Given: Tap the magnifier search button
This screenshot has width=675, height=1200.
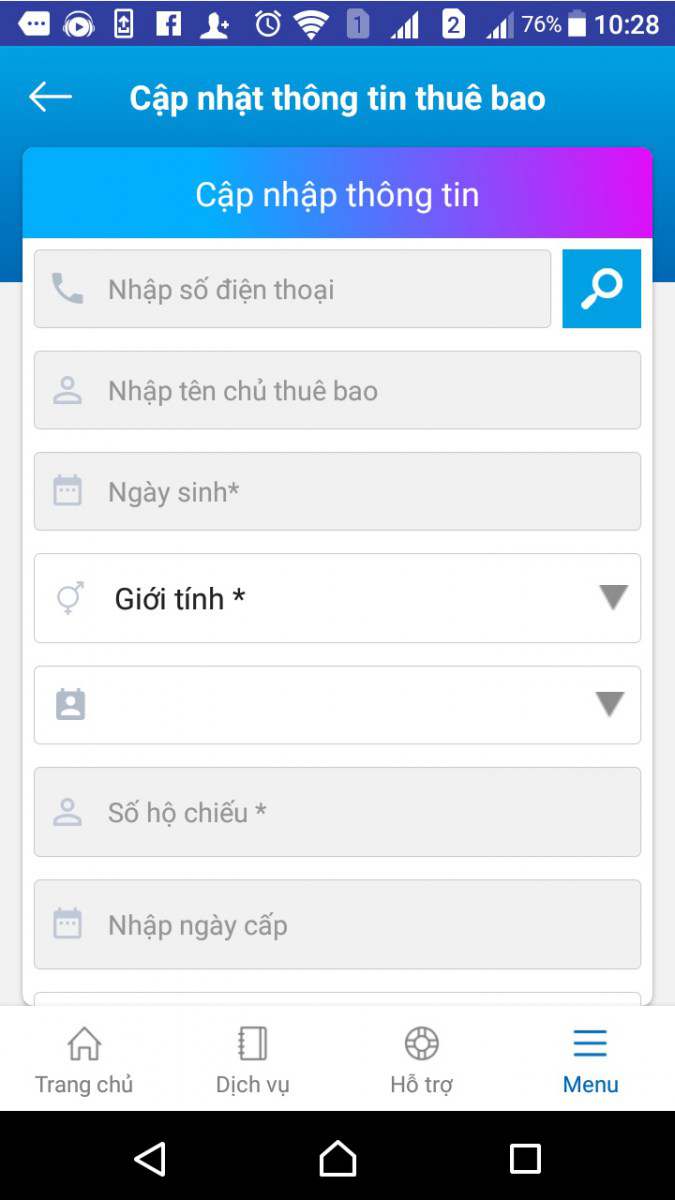Looking at the screenshot, I should click(x=601, y=289).
